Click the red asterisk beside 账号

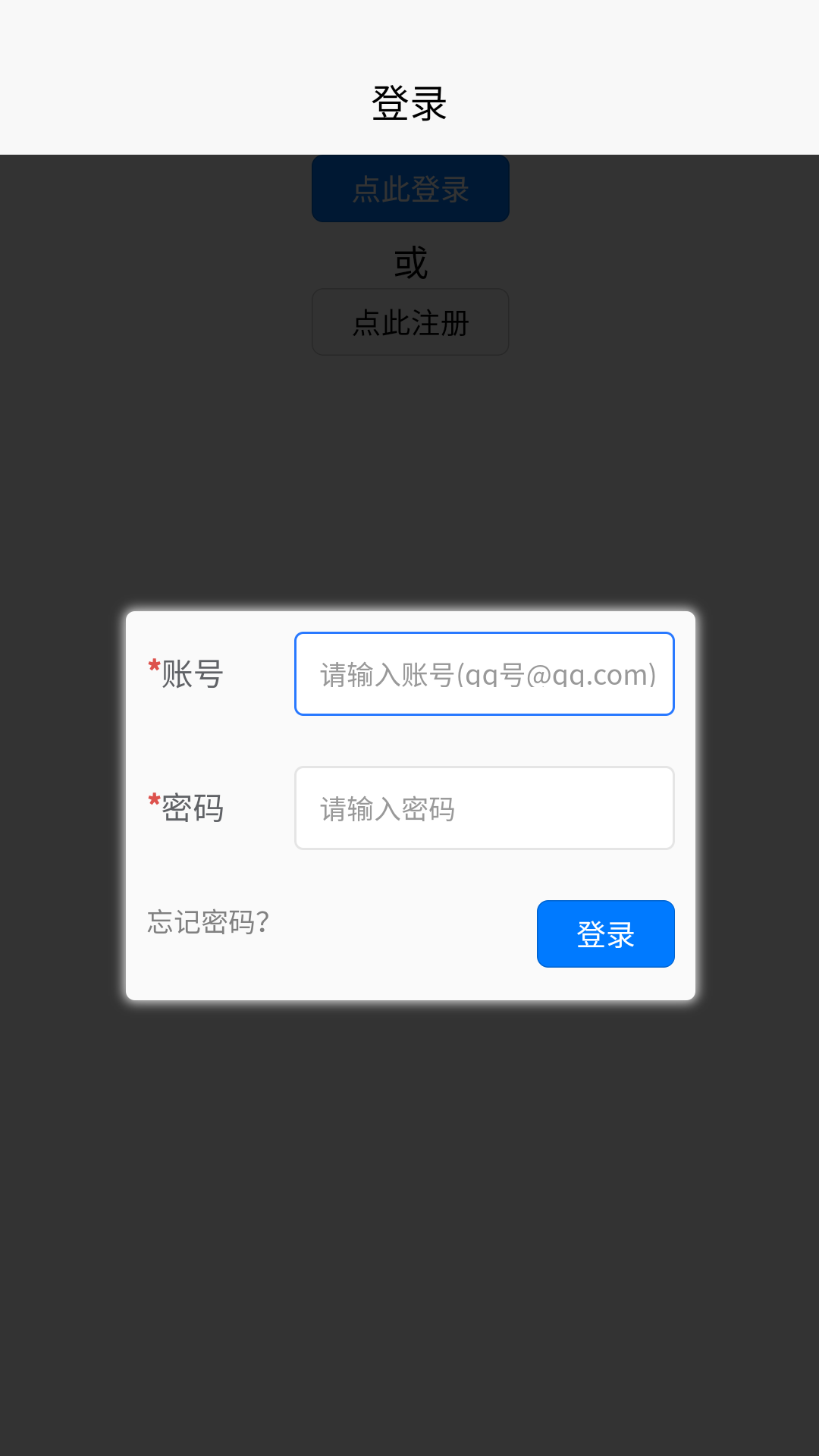tap(152, 667)
